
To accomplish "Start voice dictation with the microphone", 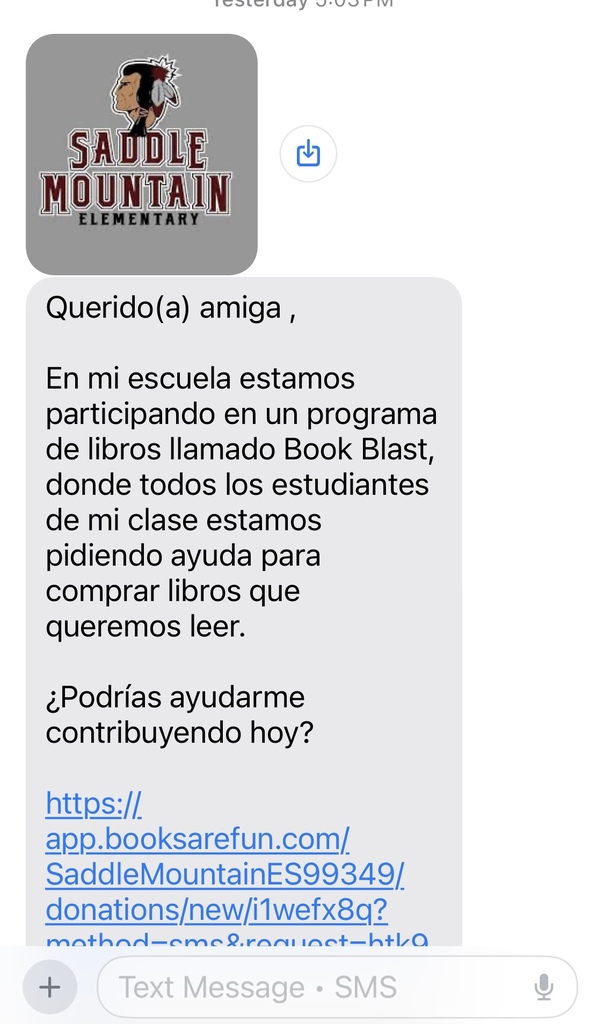I will click(544, 987).
